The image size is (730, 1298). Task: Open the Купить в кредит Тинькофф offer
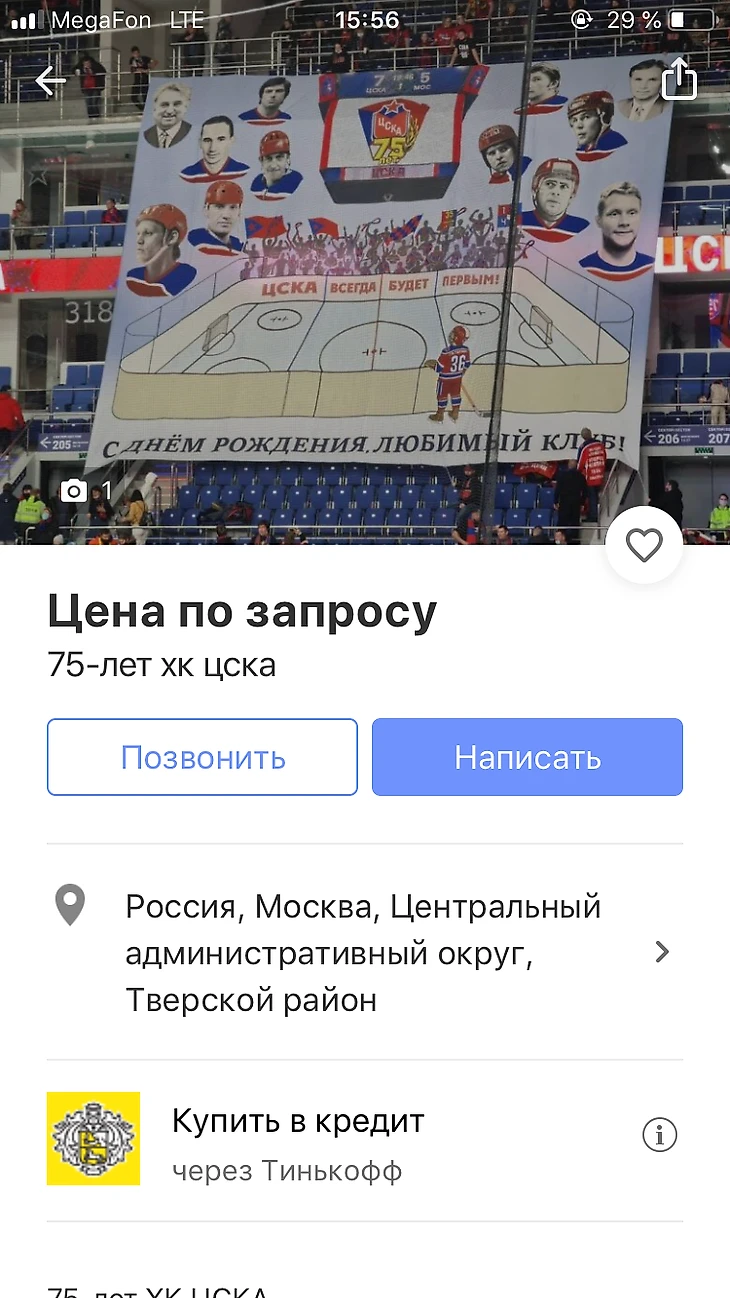298,1140
